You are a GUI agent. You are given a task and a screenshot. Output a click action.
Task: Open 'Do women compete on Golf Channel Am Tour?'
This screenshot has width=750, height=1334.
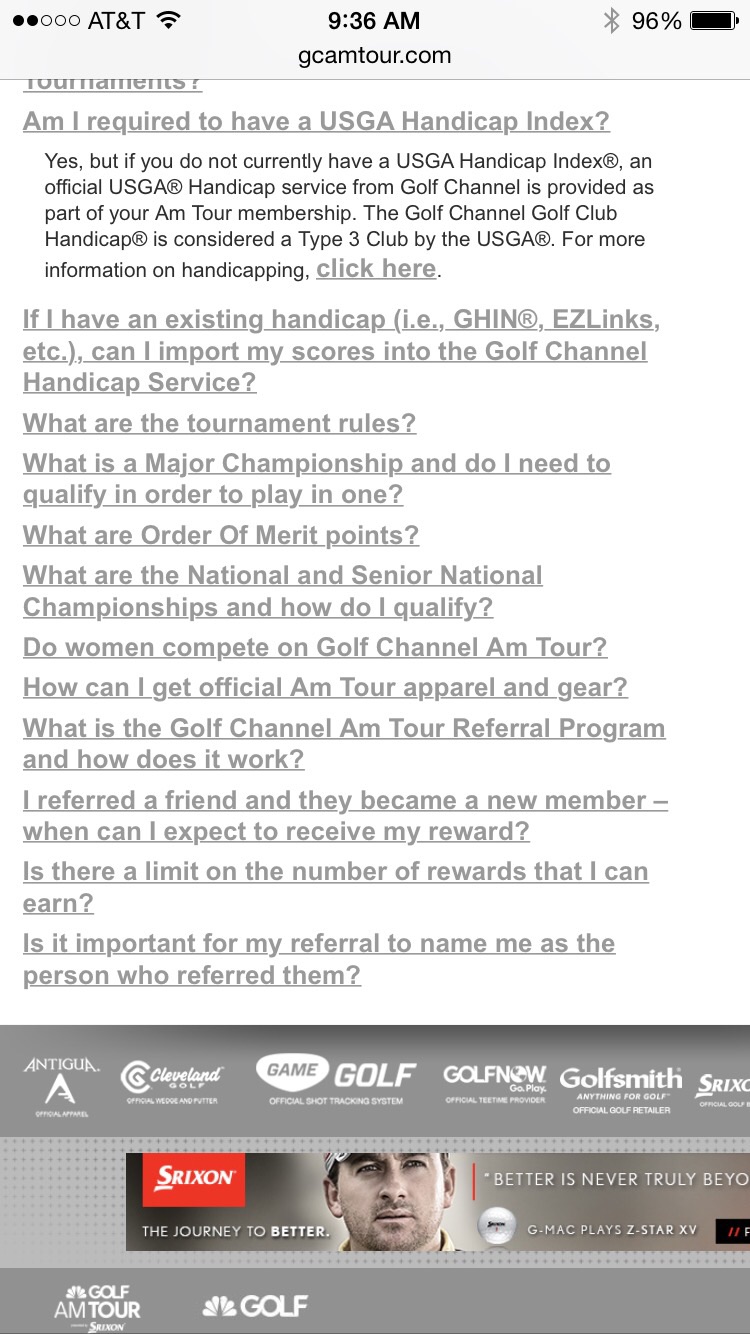point(315,647)
